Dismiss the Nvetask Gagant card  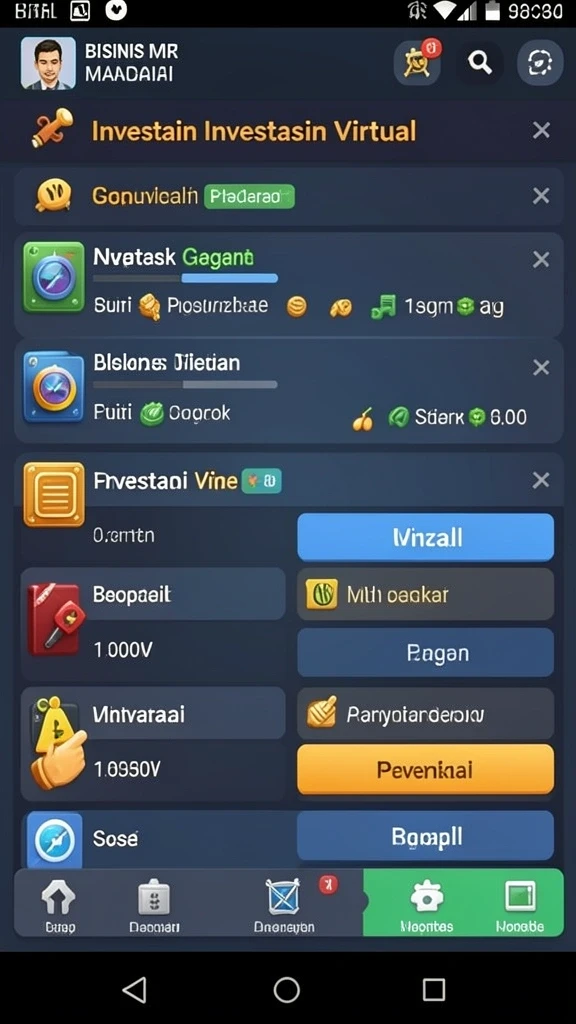click(541, 260)
